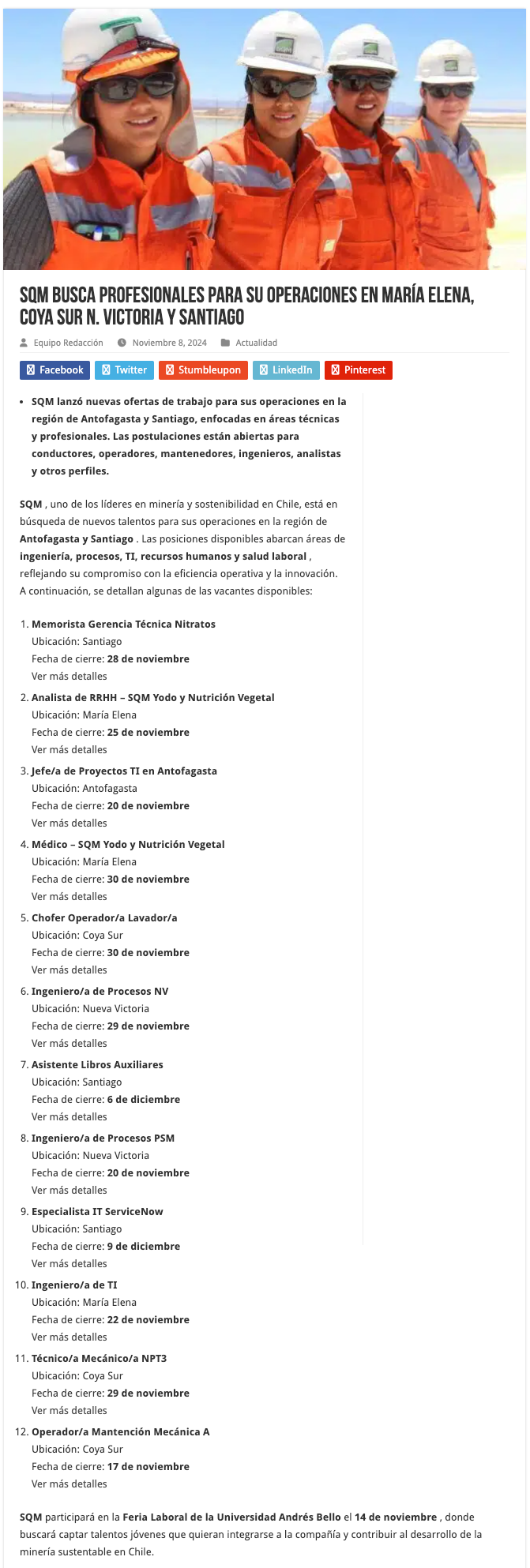This screenshot has width=530, height=1568.
Task: View details for Técnico/a Mecánico/a NPT3
Action: [x=70, y=1411]
